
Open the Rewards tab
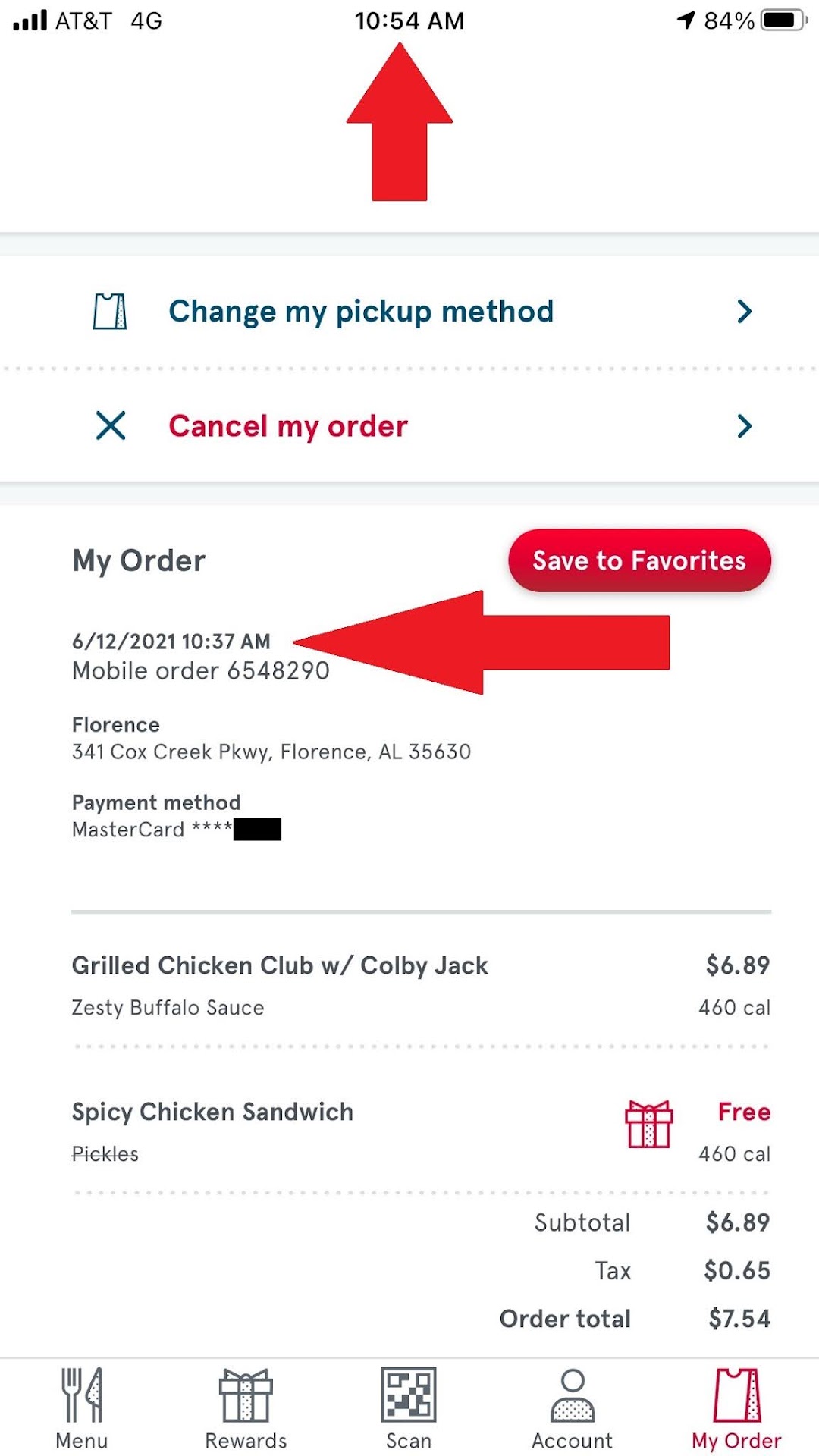coord(246,1408)
